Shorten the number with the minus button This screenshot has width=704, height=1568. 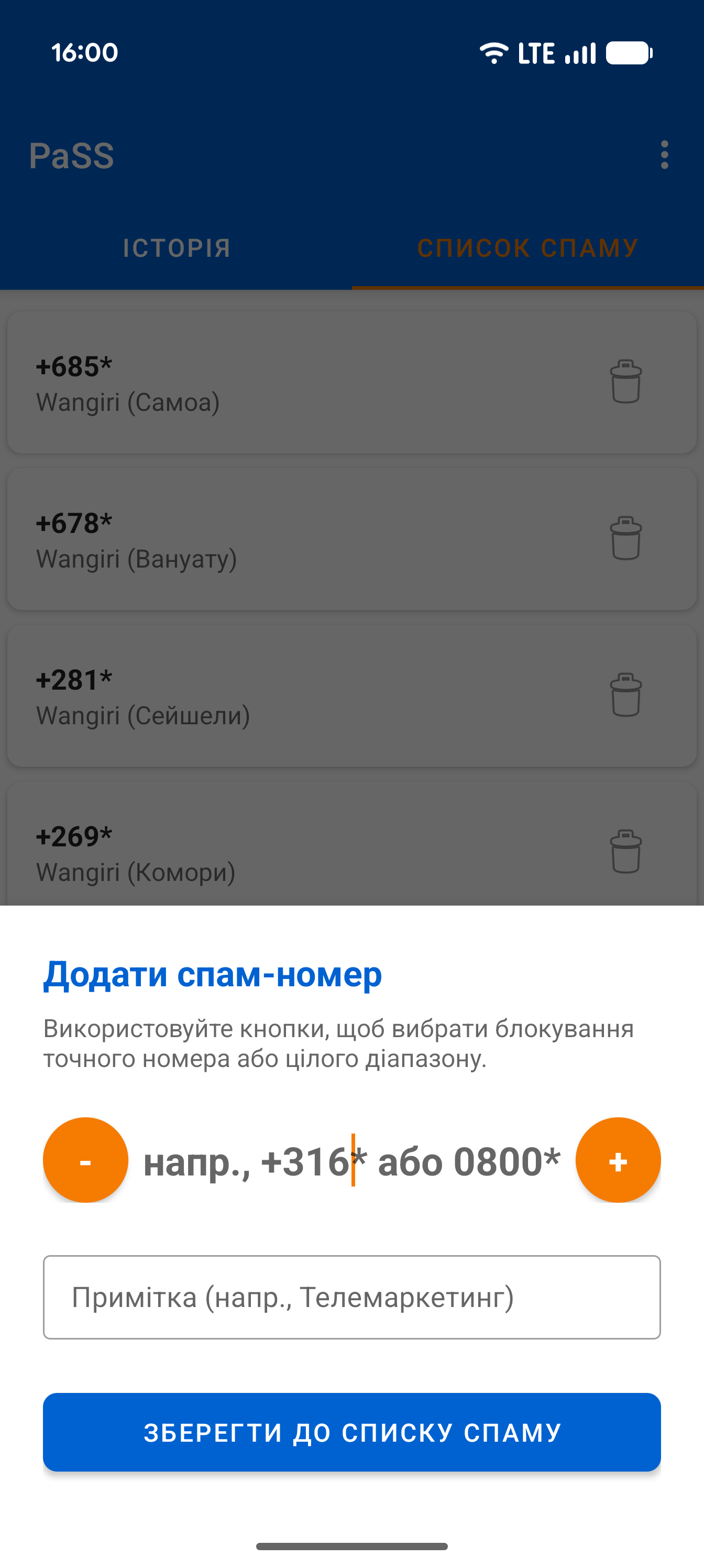point(85,1160)
